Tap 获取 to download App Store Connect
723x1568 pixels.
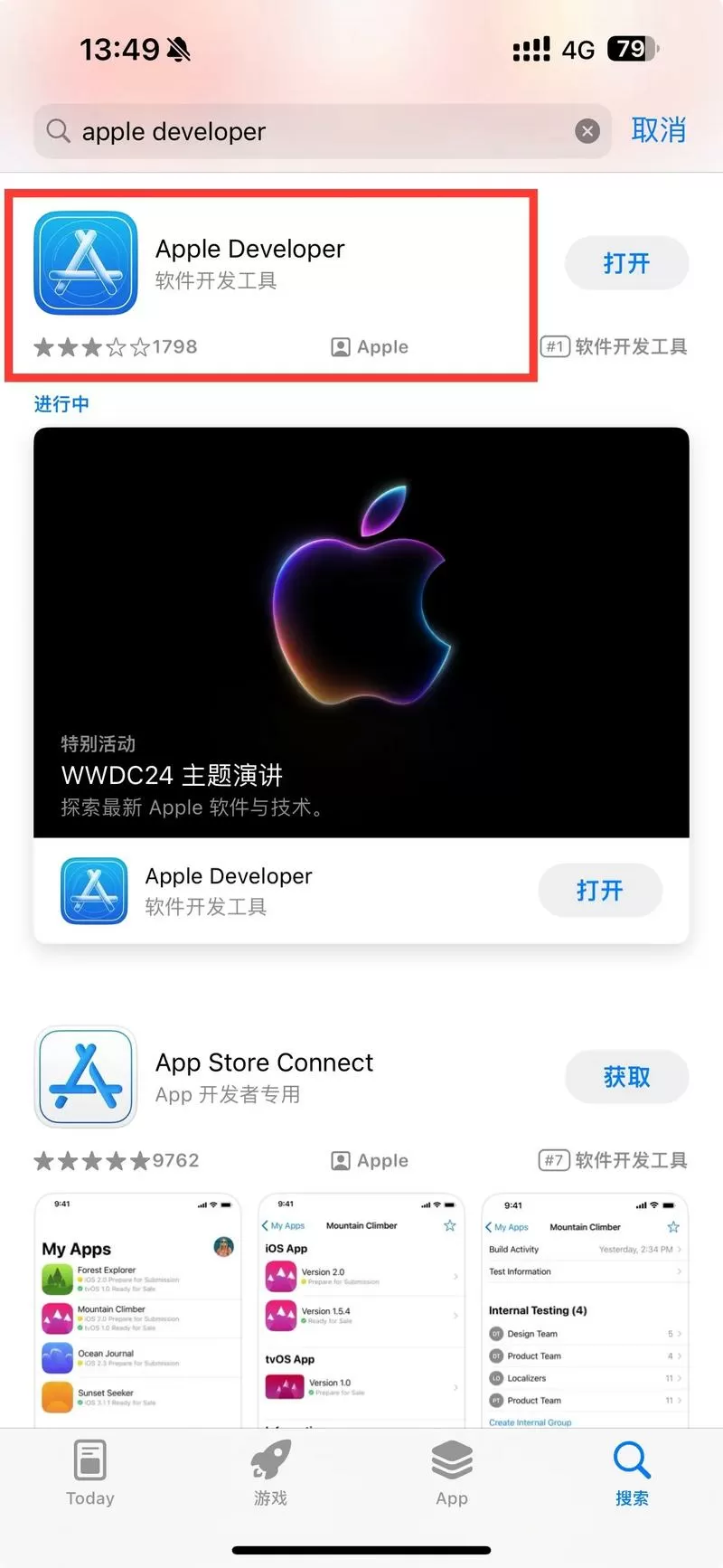coord(626,1077)
